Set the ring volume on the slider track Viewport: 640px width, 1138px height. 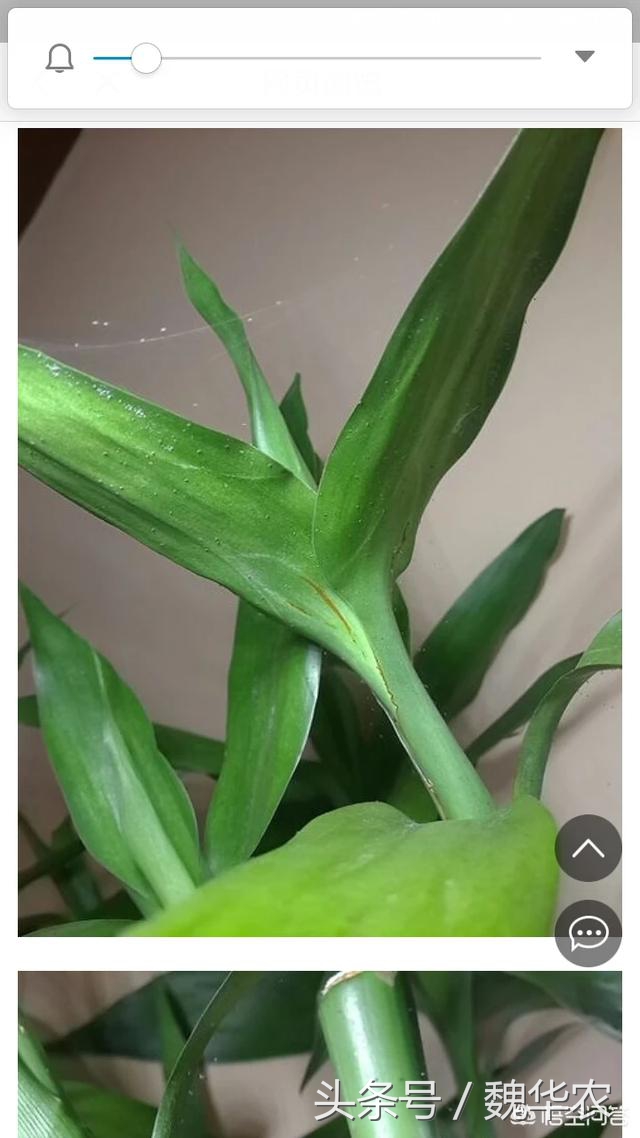tap(317, 58)
